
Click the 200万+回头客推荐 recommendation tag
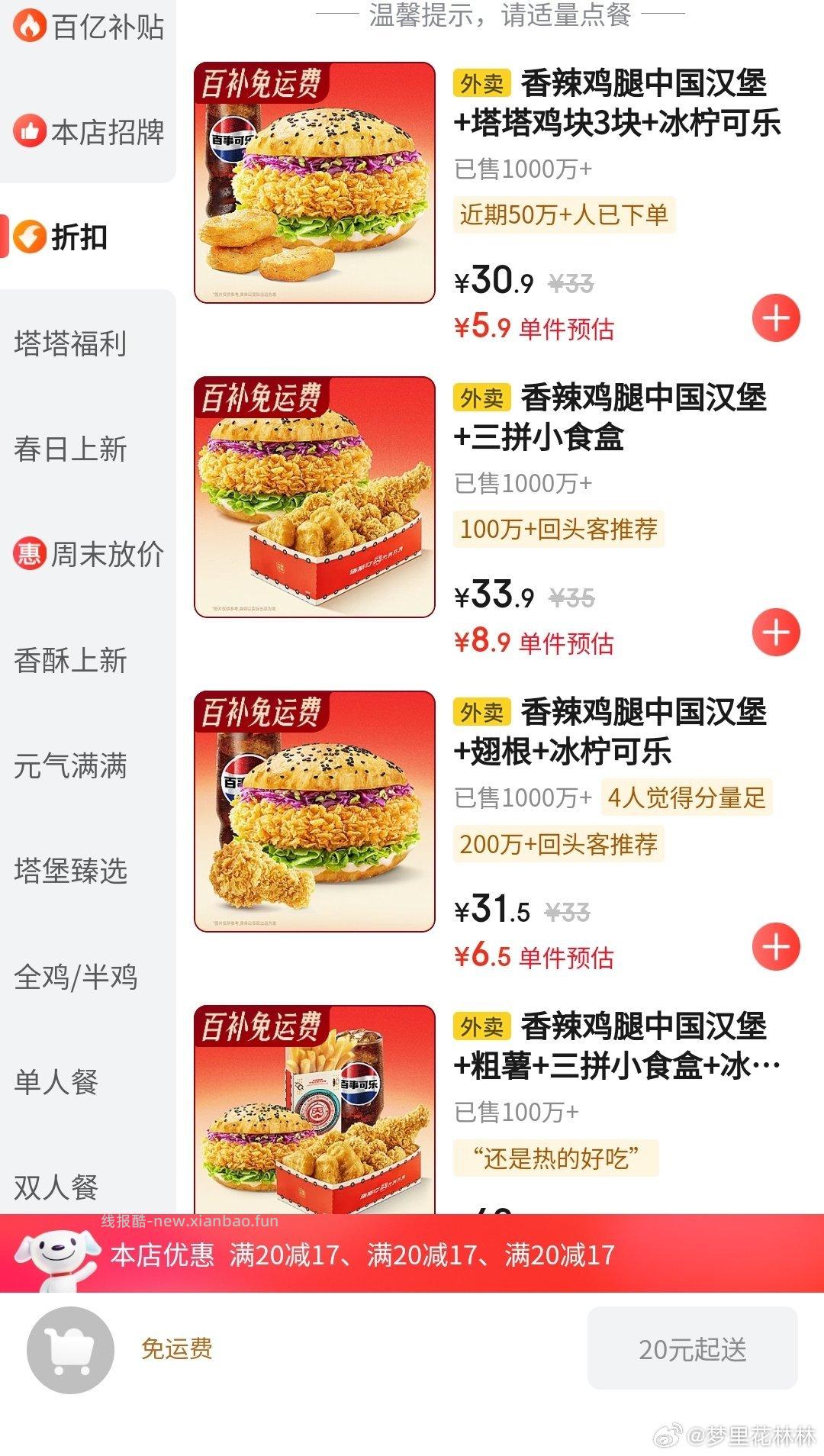click(559, 844)
